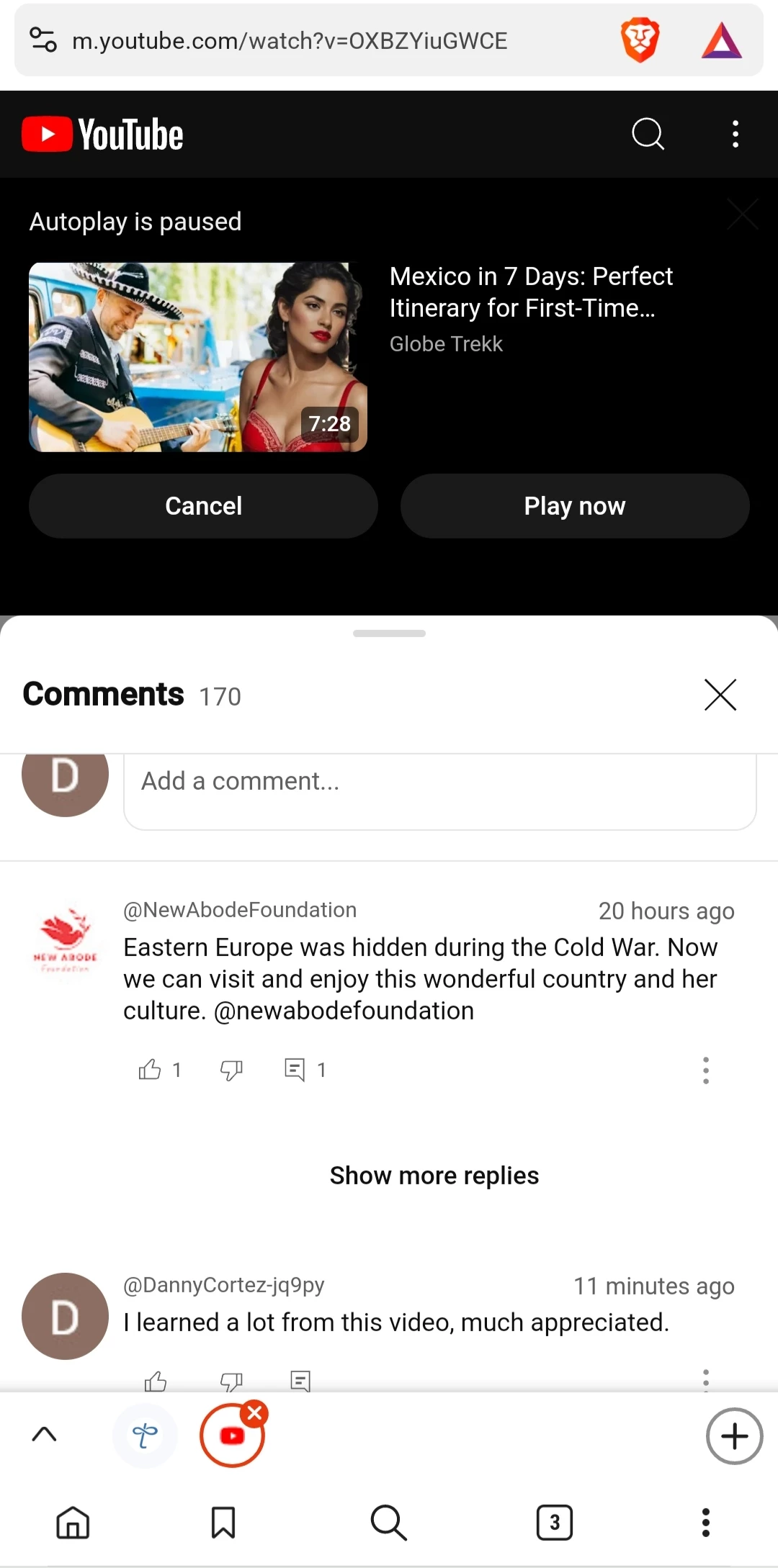
Task: Show more replies
Action: pyautogui.click(x=434, y=1176)
